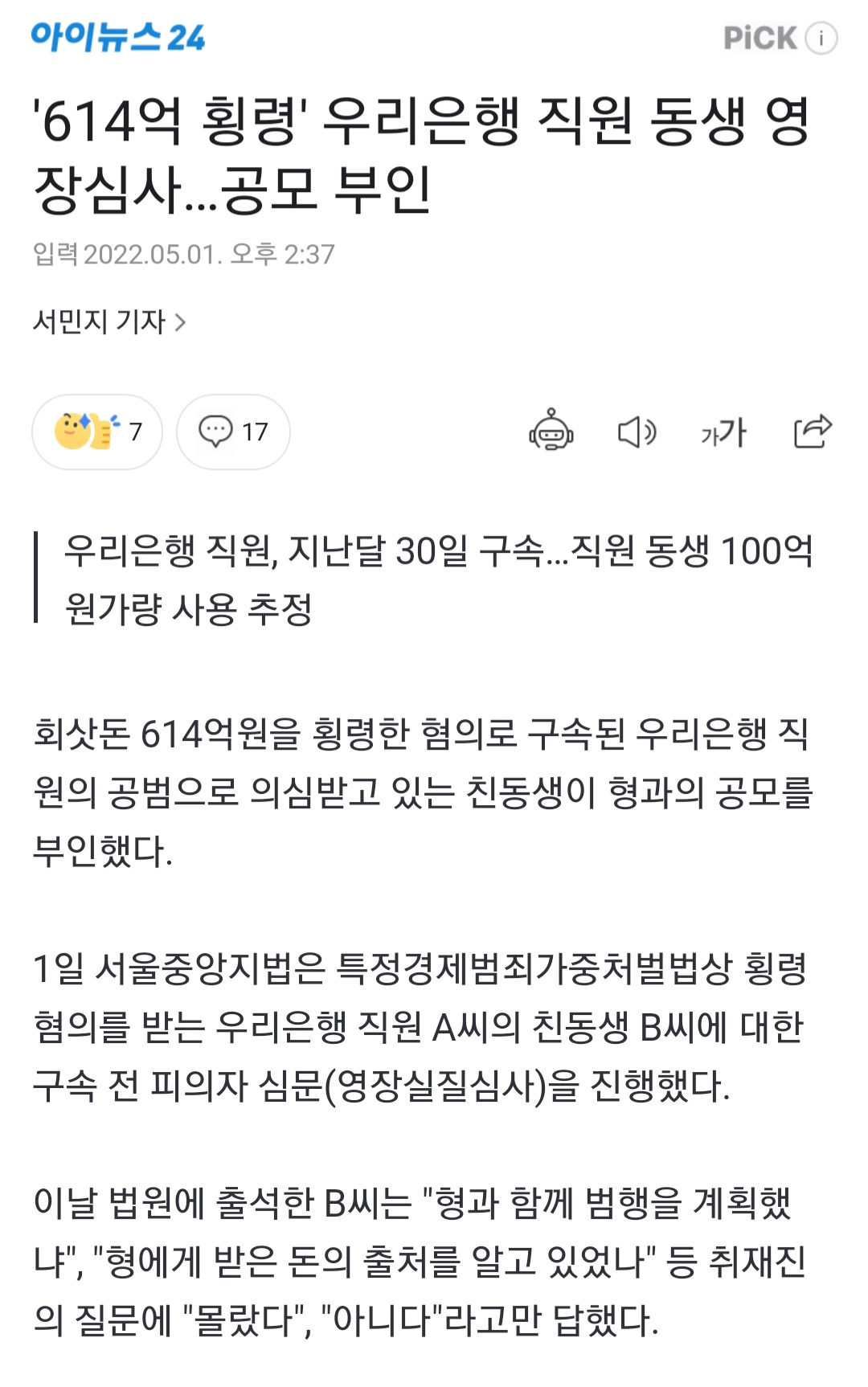Listen to article with speaker icon

pyautogui.click(x=637, y=432)
